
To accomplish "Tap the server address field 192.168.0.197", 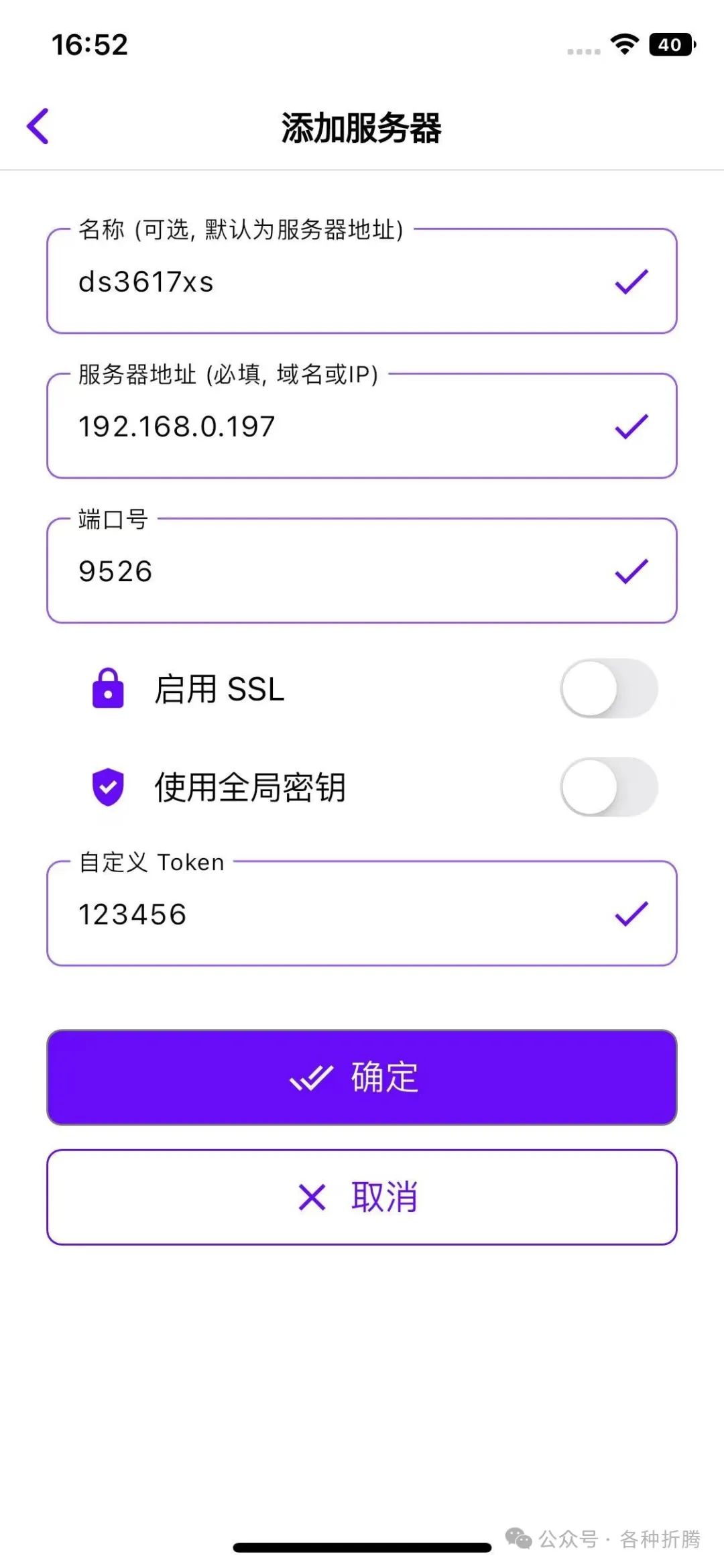I will (x=362, y=426).
